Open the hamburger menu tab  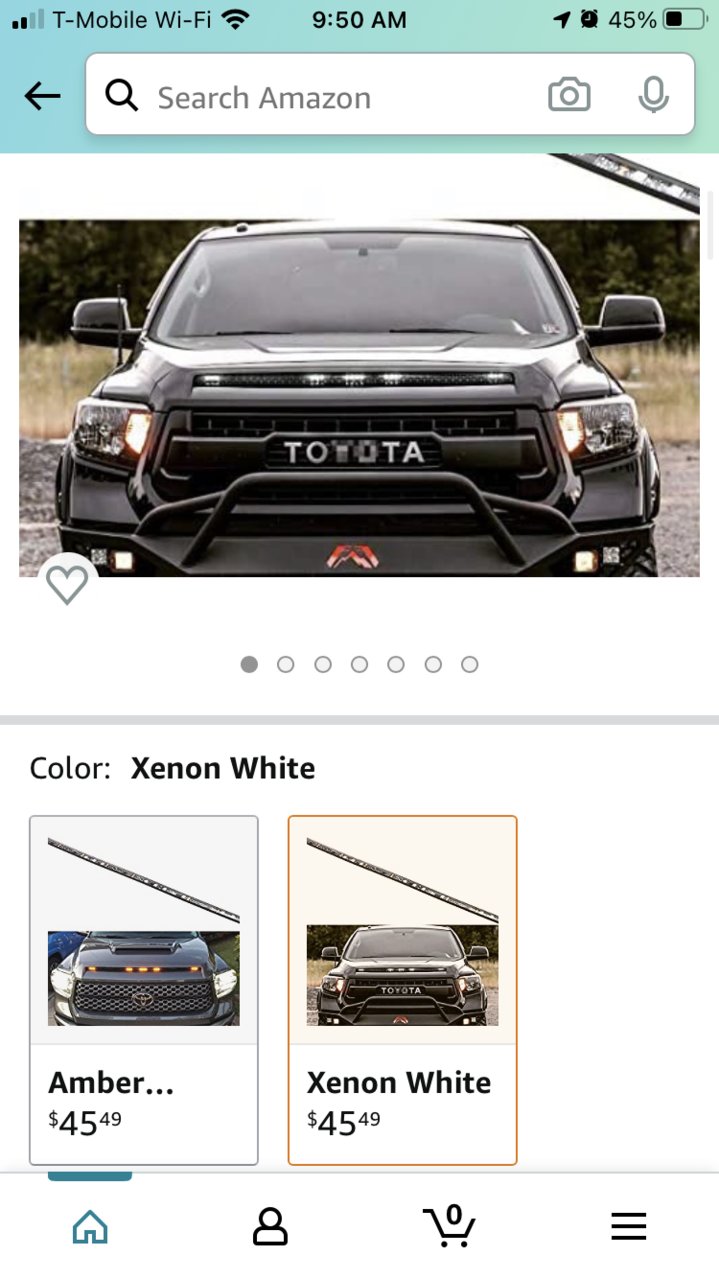[629, 1226]
